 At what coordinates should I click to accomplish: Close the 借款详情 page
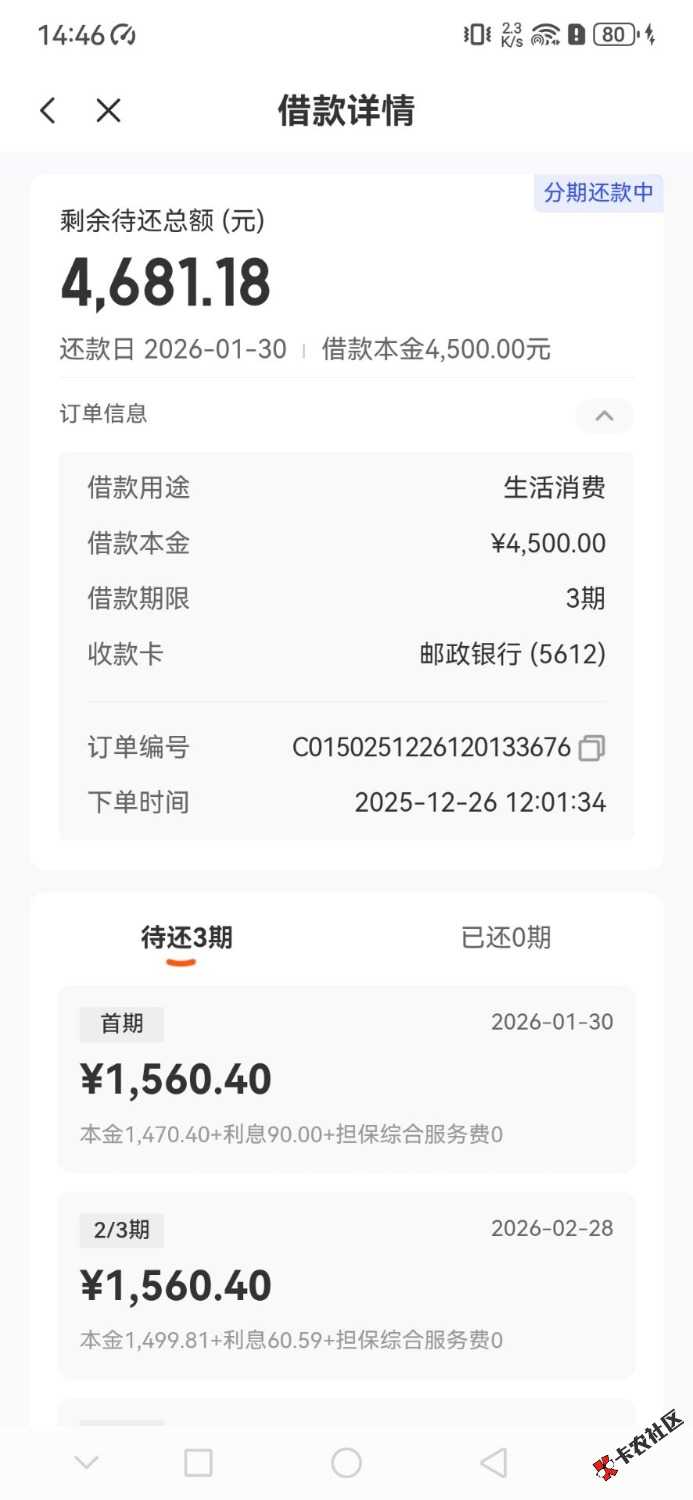108,111
